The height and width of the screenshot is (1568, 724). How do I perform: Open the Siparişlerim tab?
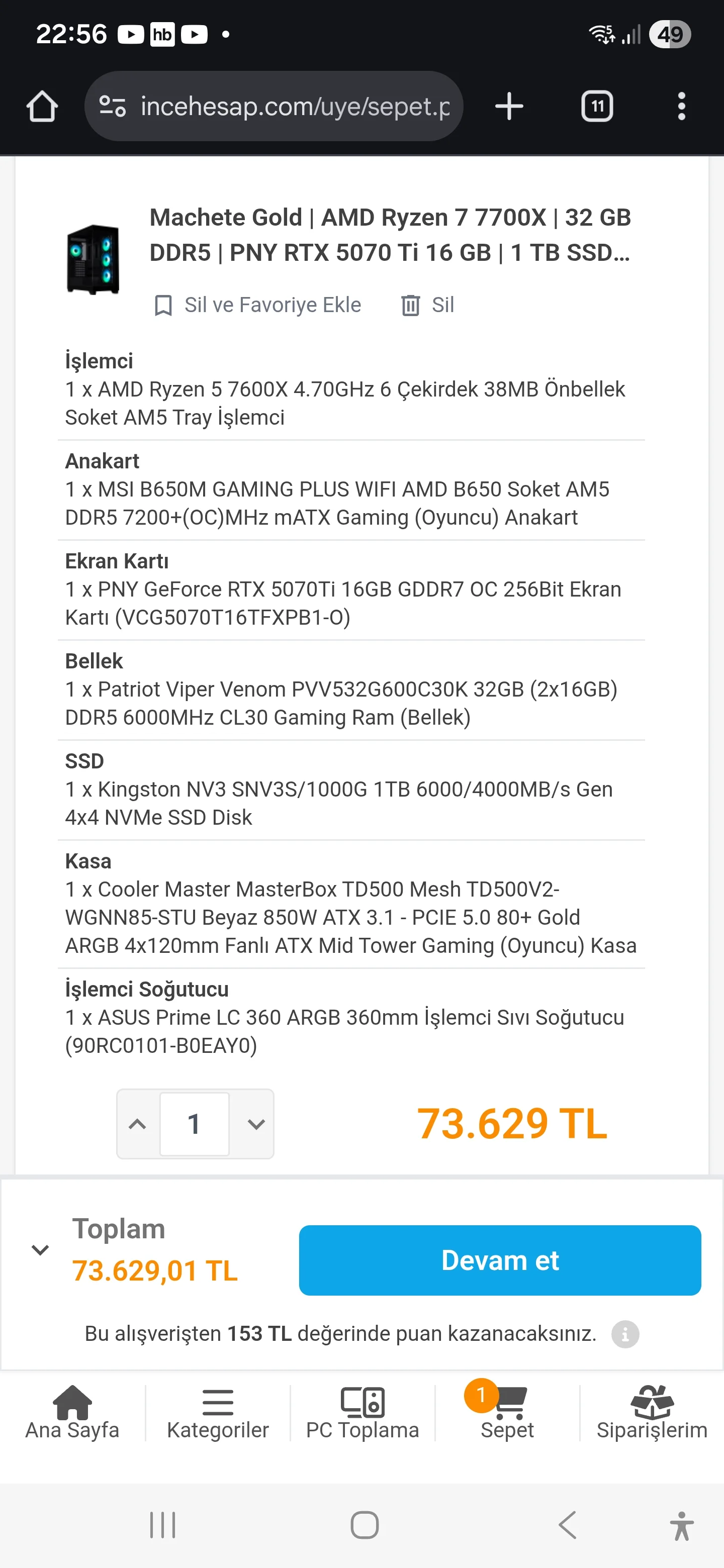652,1413
